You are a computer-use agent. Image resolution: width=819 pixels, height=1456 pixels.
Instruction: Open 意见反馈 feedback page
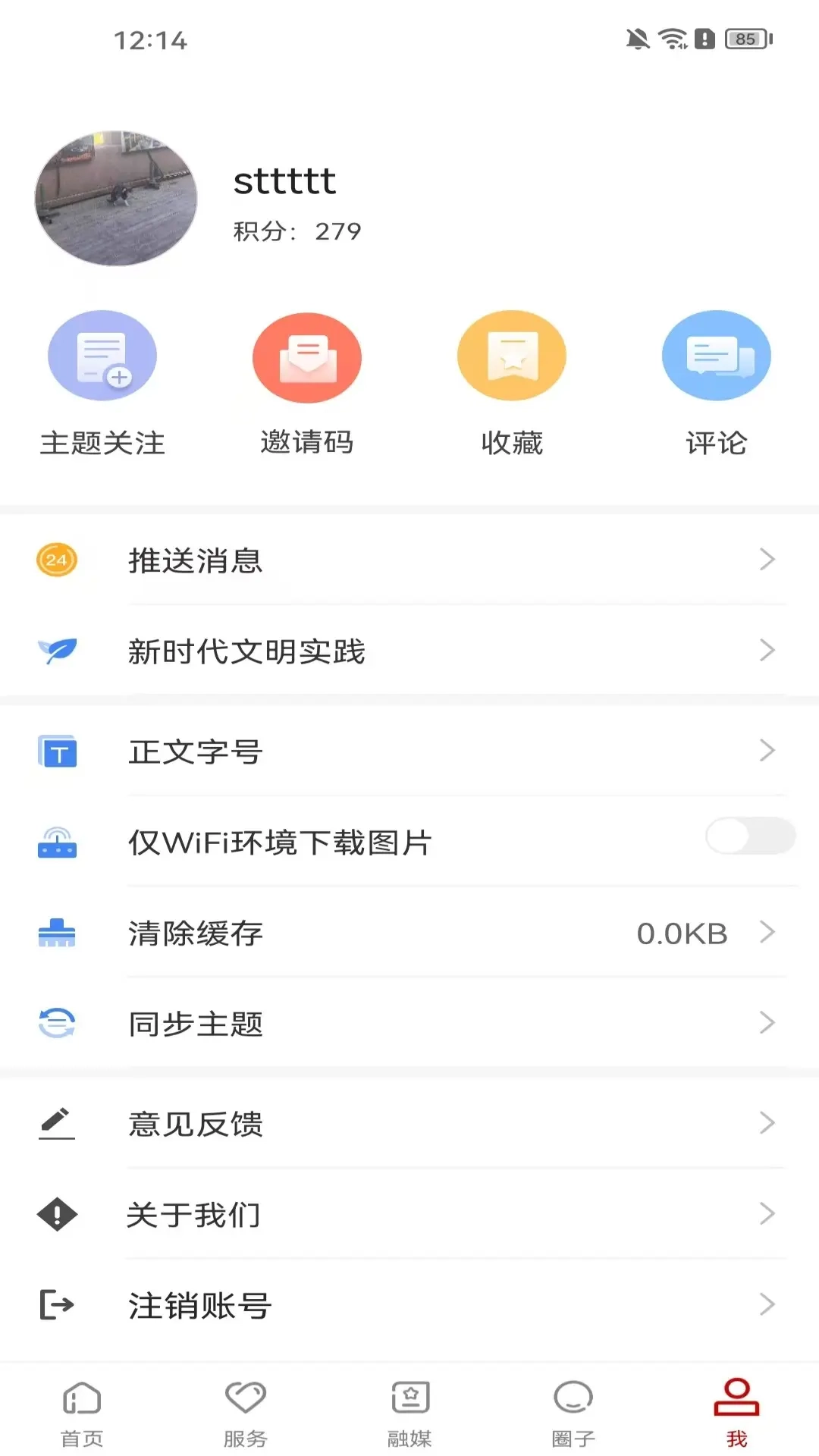coord(196,1125)
